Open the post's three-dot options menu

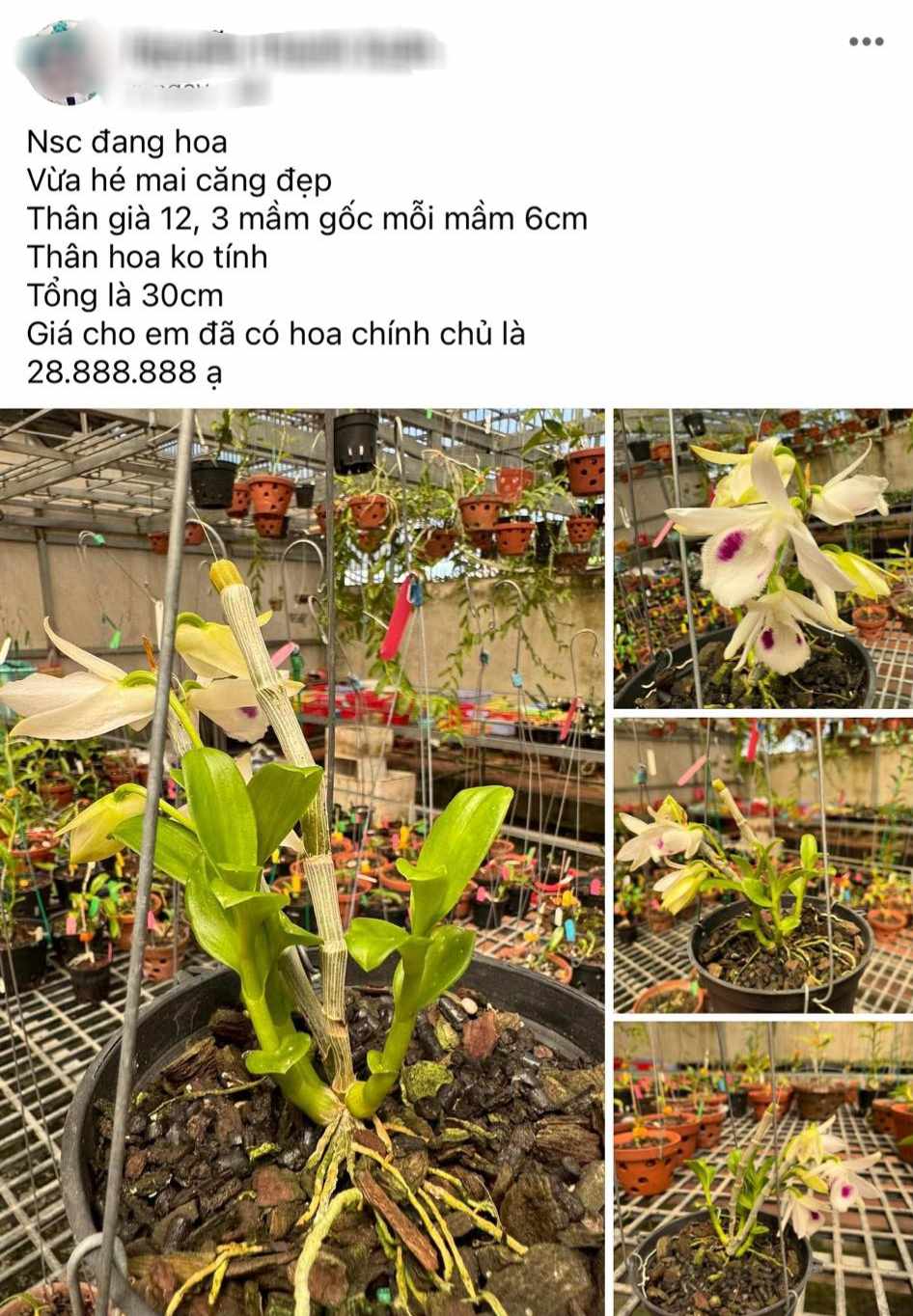(866, 41)
